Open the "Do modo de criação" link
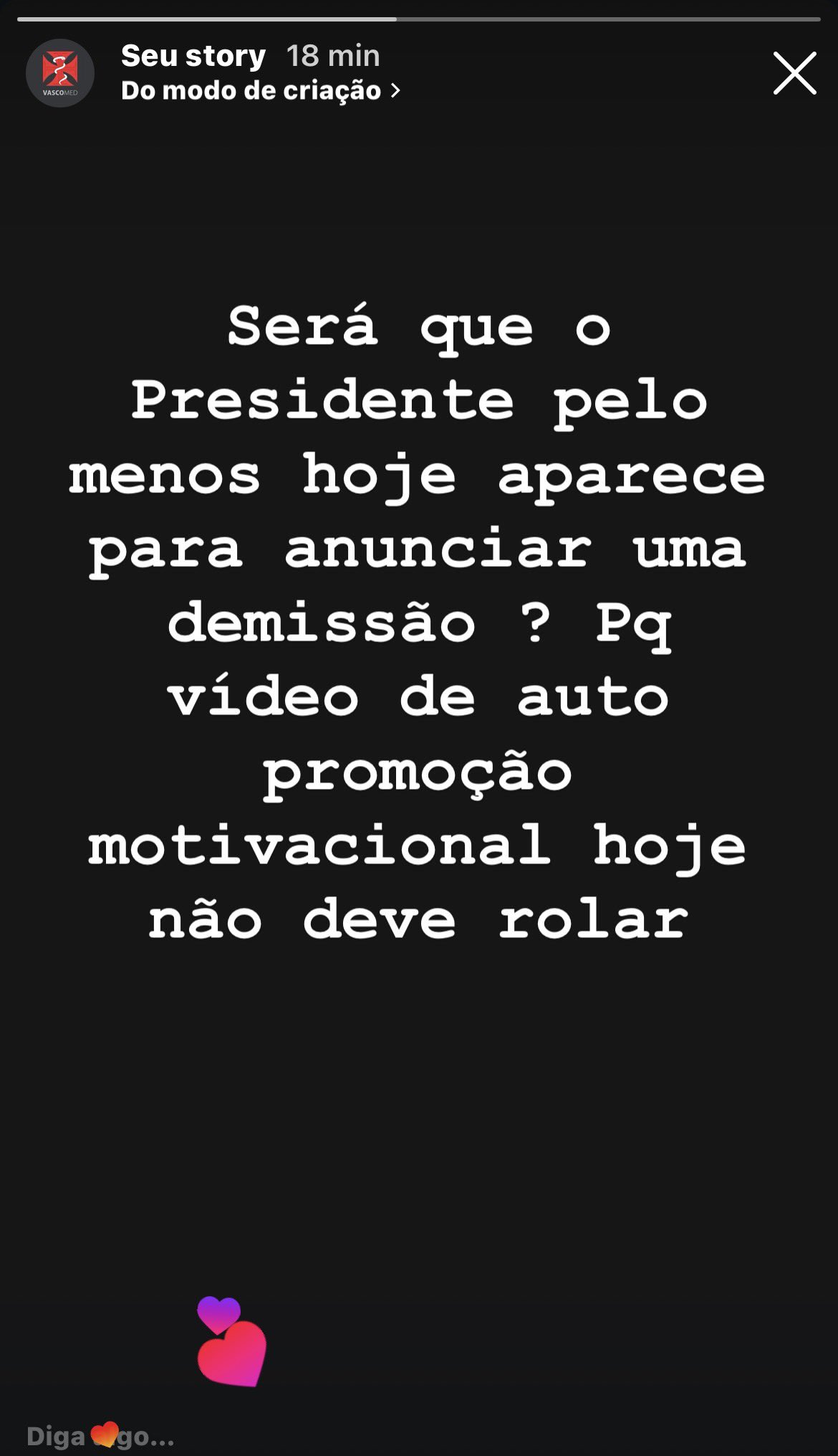 (260, 91)
